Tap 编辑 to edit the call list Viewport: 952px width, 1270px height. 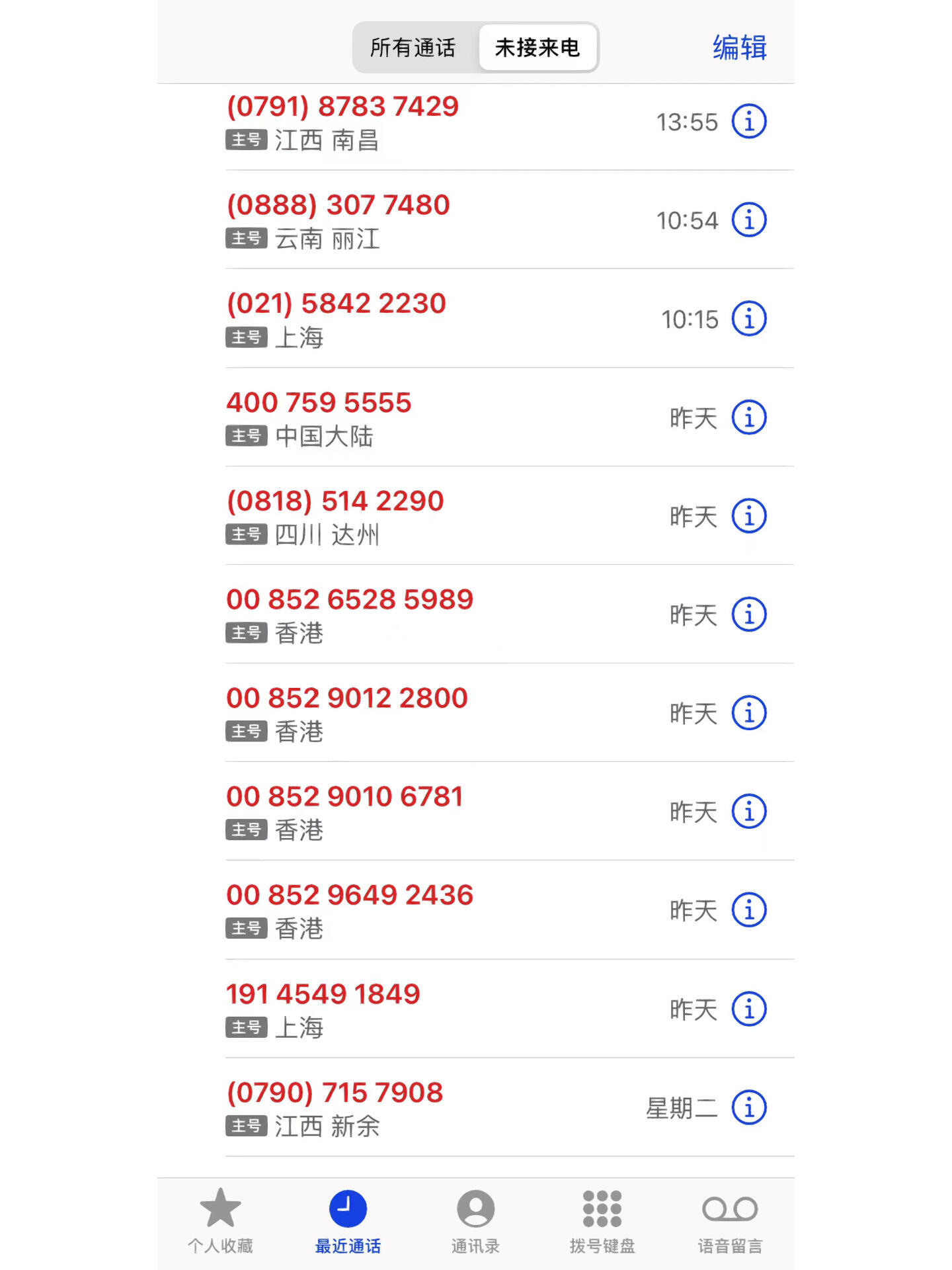tap(739, 48)
